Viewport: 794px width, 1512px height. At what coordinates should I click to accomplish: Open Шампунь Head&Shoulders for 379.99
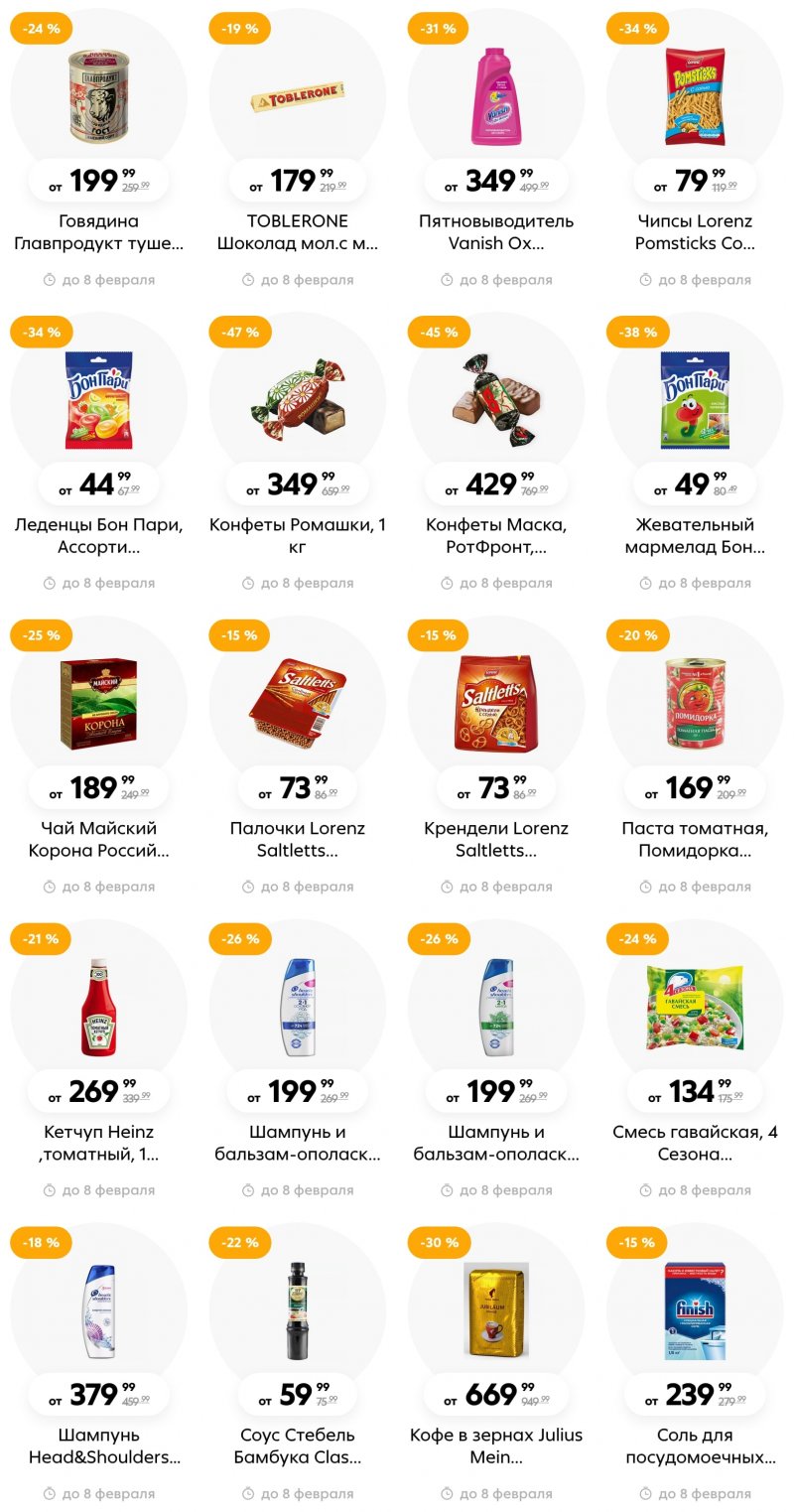(x=99, y=1310)
